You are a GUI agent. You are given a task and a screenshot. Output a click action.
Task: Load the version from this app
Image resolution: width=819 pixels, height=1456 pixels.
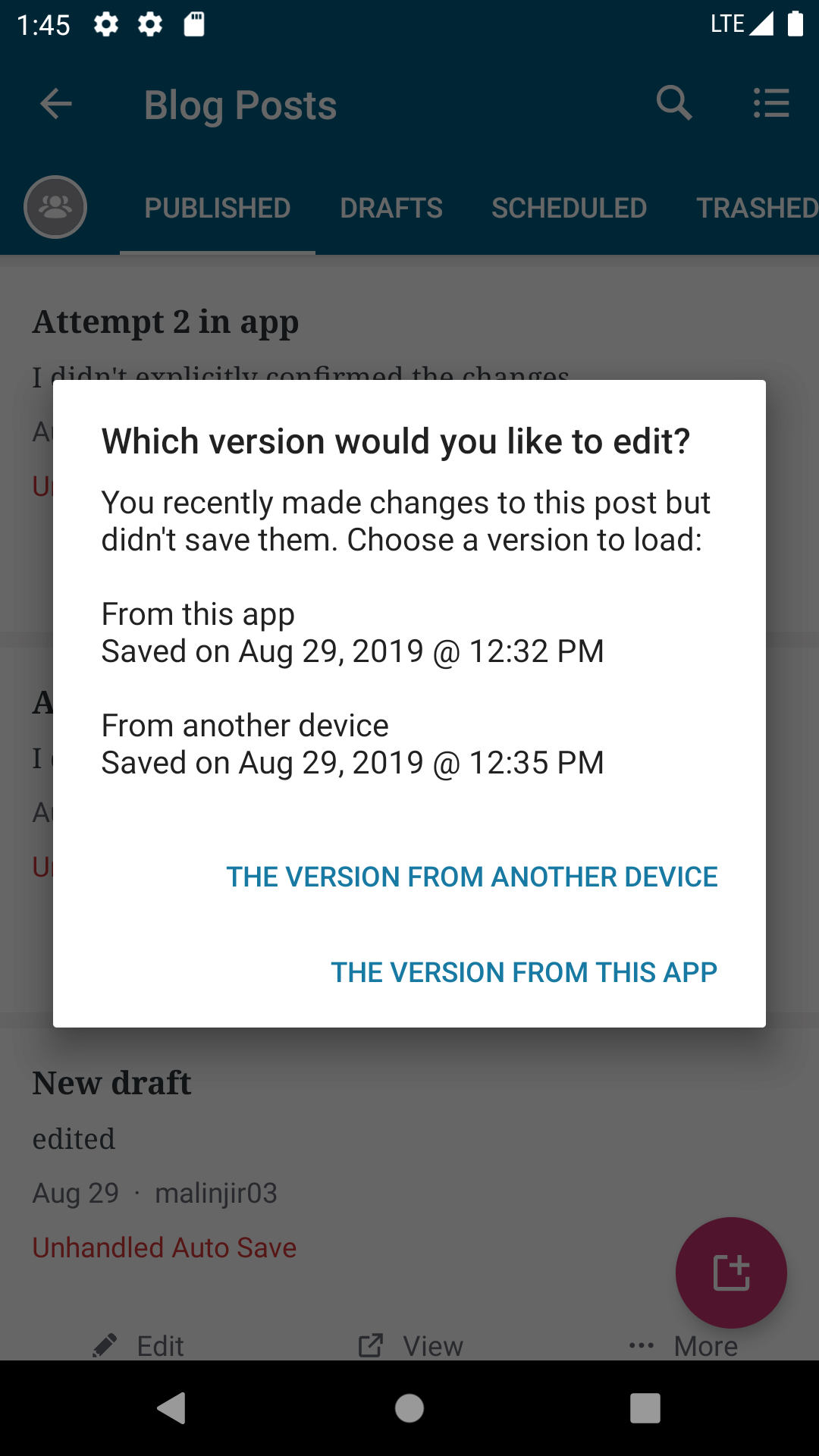[x=524, y=972]
